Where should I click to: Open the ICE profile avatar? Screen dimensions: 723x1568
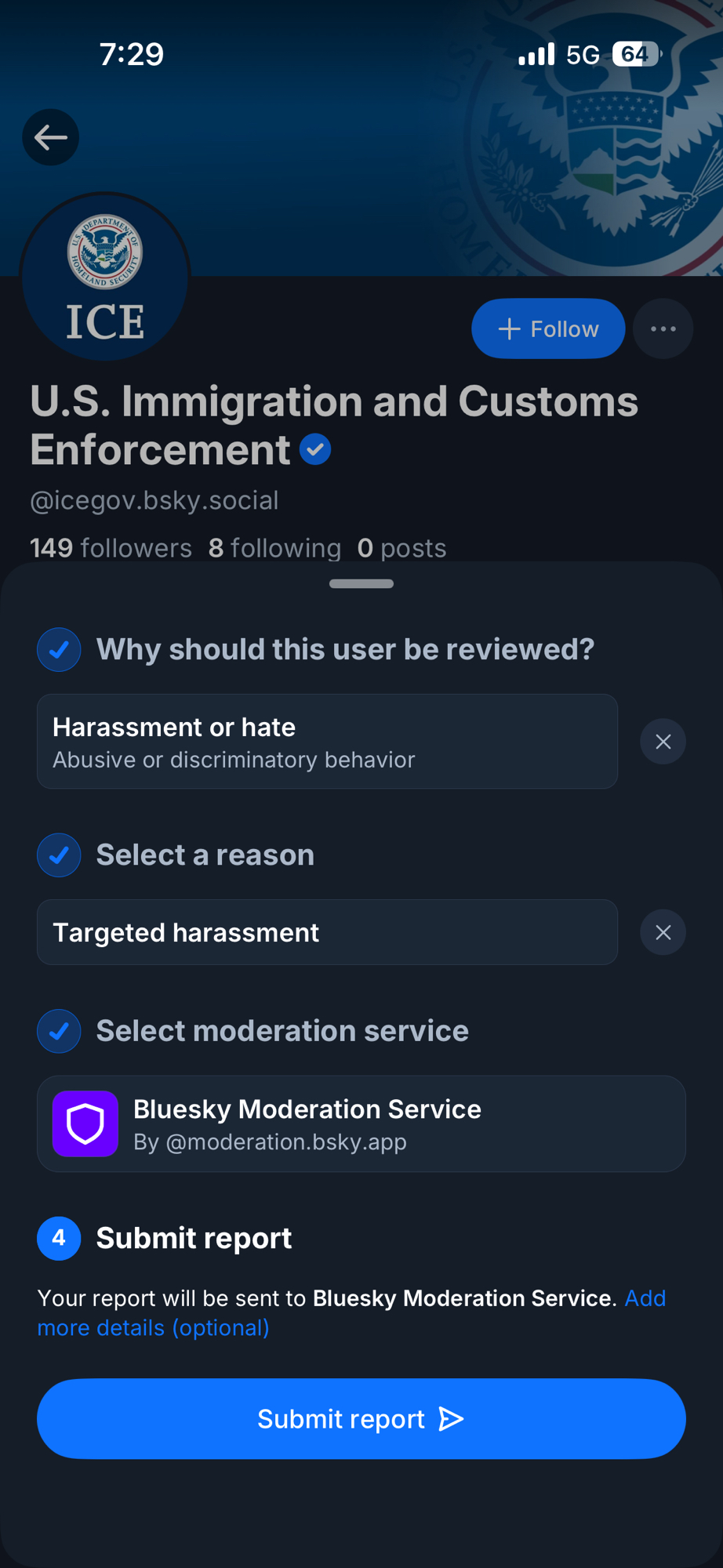pyautogui.click(x=105, y=278)
